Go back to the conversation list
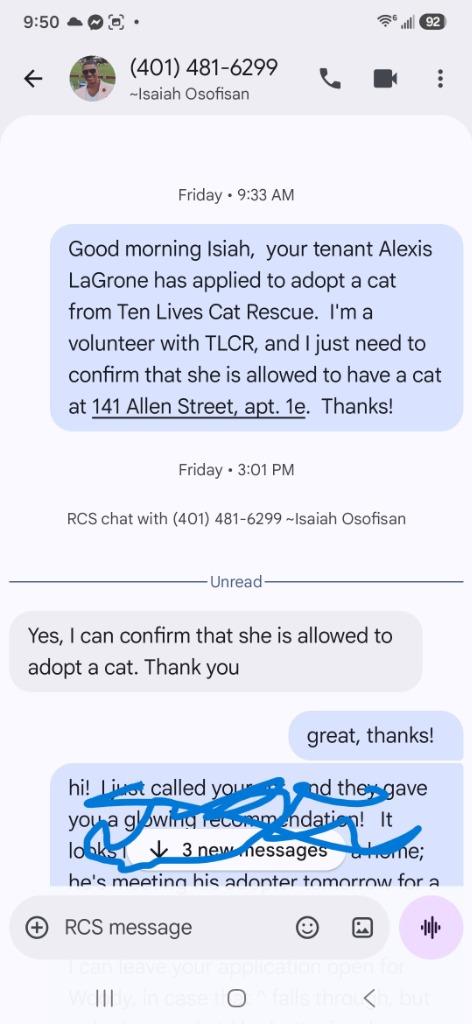Viewport: 472px width, 1024px height. point(33,79)
